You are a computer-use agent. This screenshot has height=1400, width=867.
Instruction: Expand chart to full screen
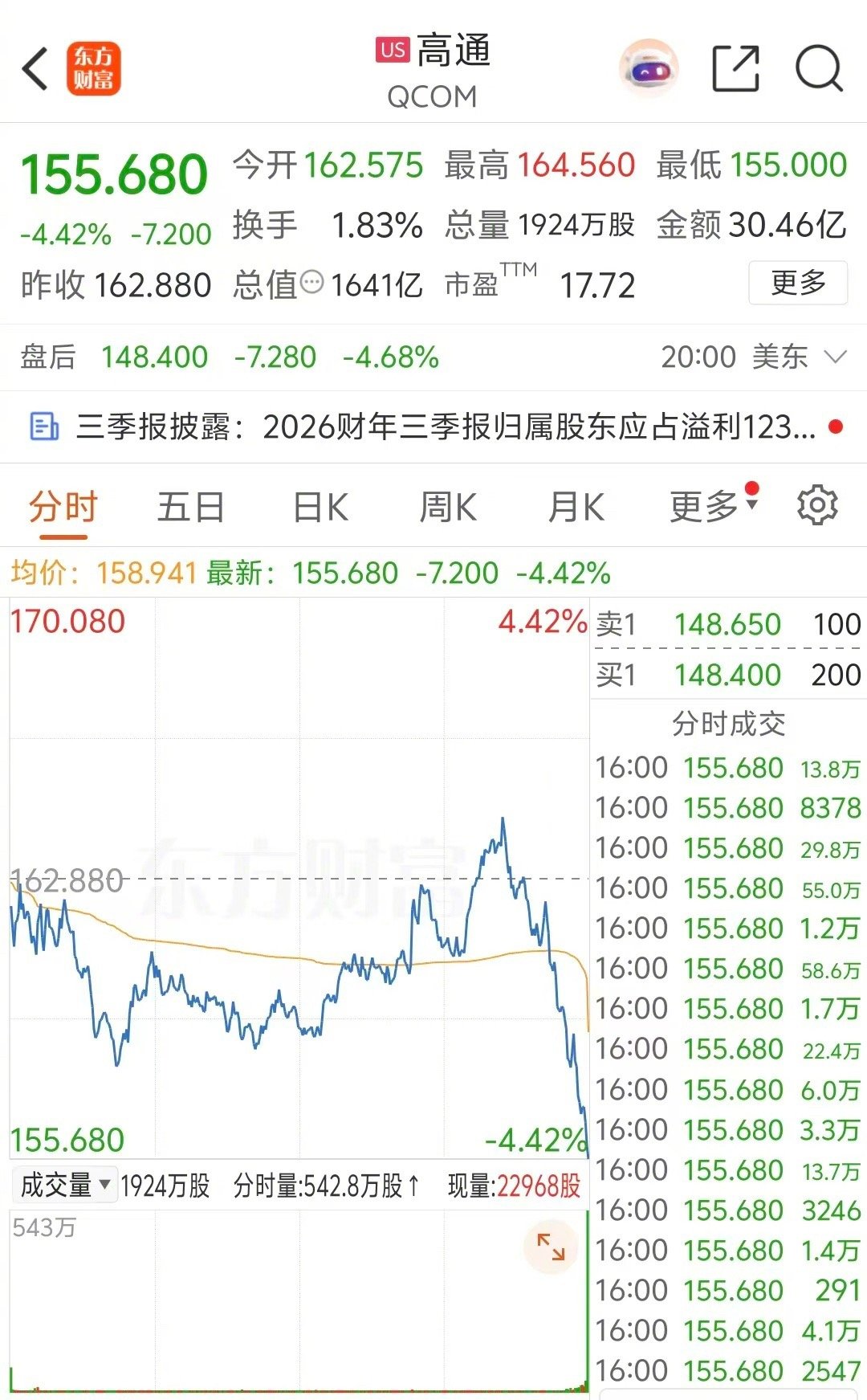[551, 1247]
